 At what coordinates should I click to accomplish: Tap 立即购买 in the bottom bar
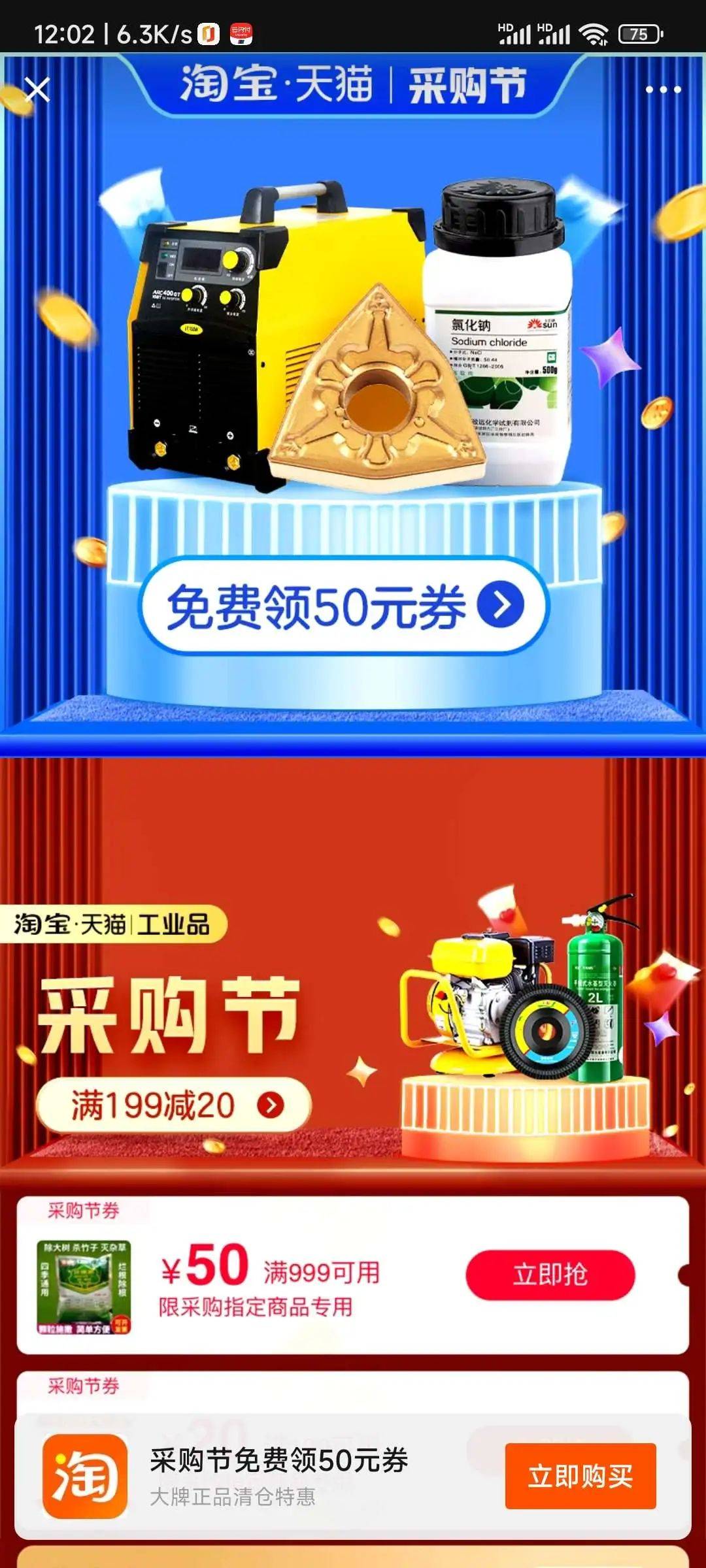580,1476
